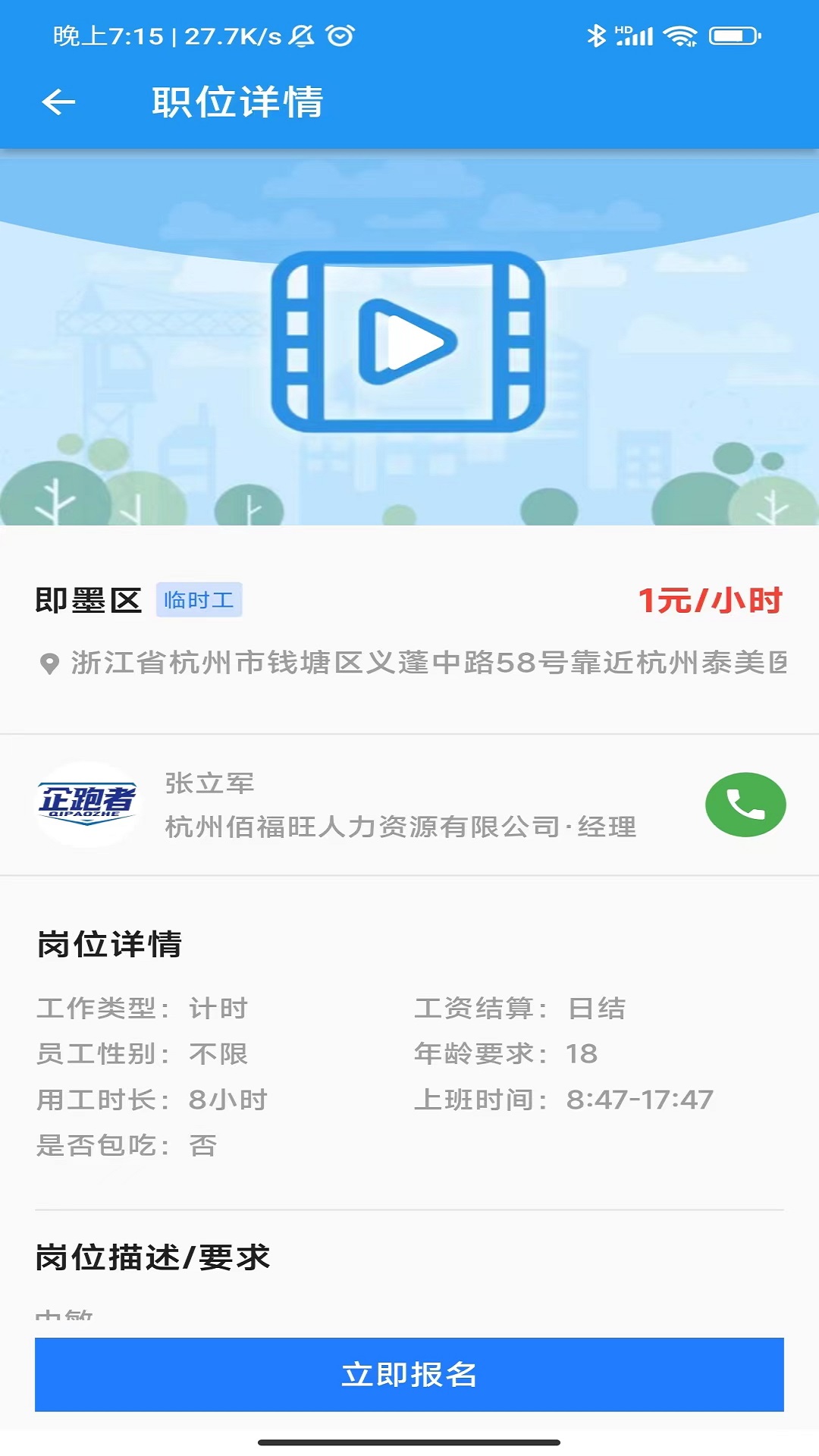Select the alarm clock icon in the status bar
Image resolution: width=819 pixels, height=1456 pixels.
coord(340,36)
